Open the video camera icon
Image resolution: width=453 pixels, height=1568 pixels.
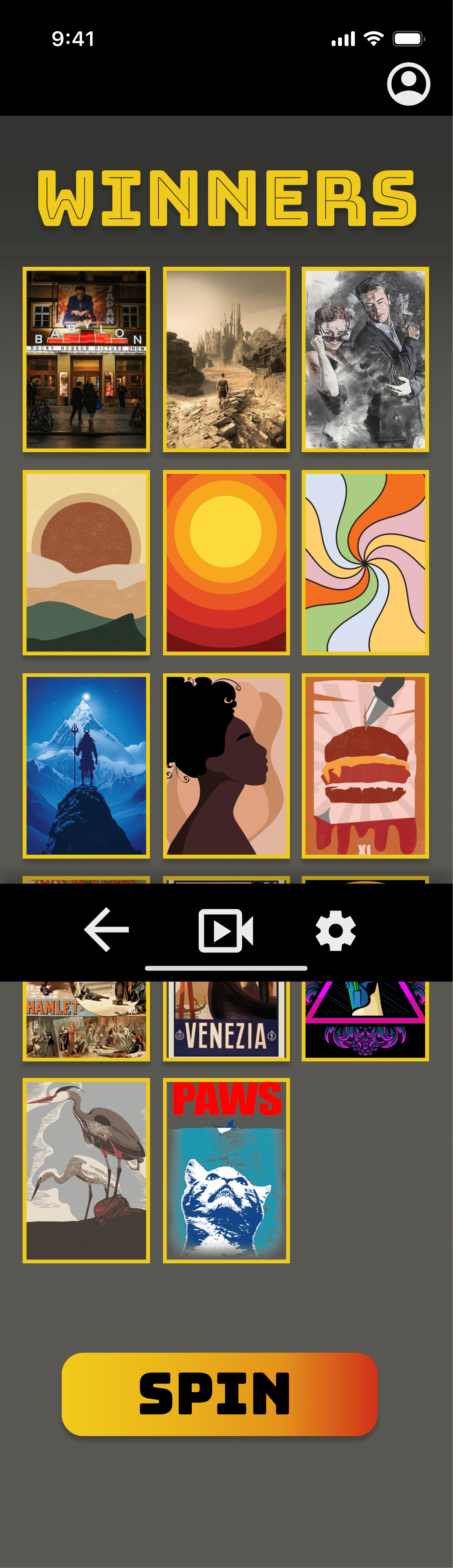[226, 930]
